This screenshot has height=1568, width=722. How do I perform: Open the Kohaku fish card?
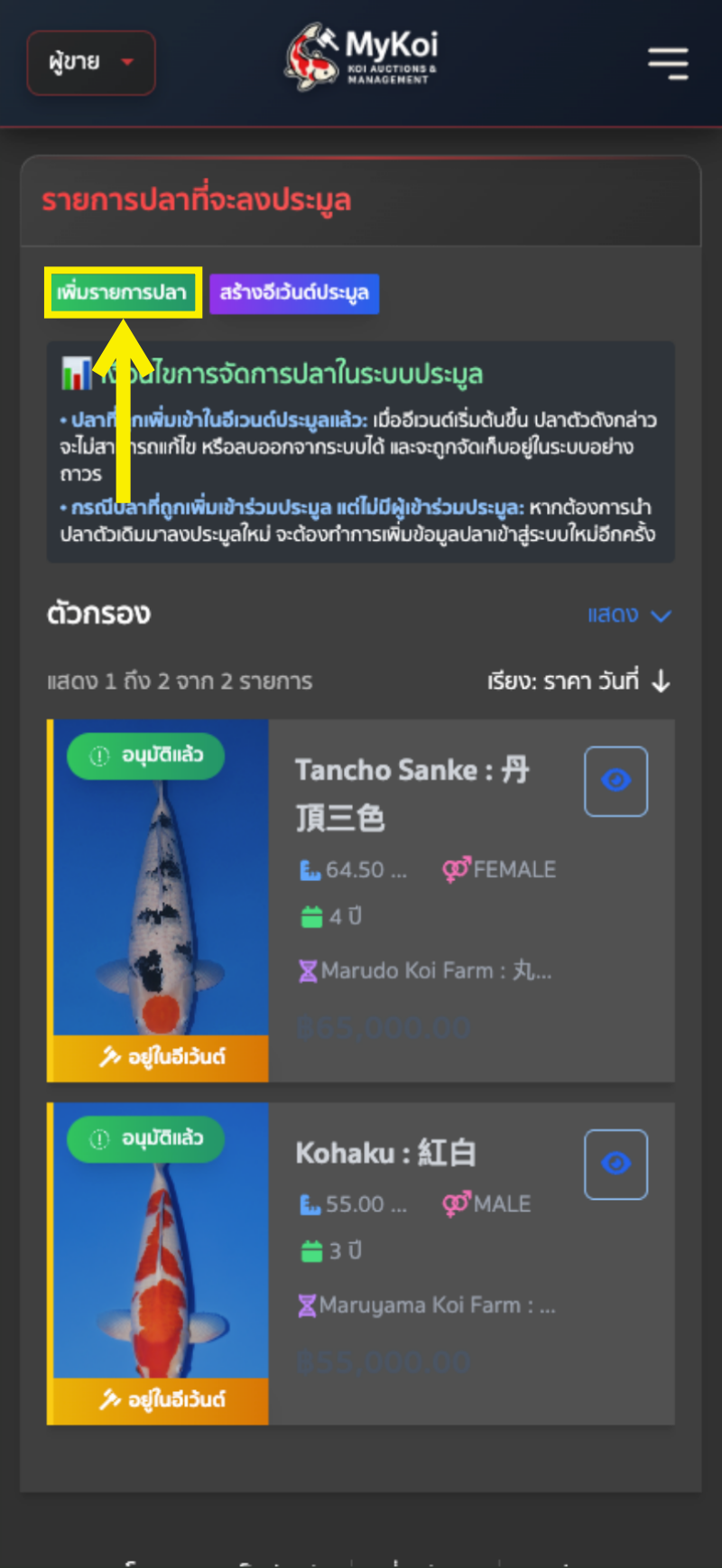click(x=385, y=1153)
